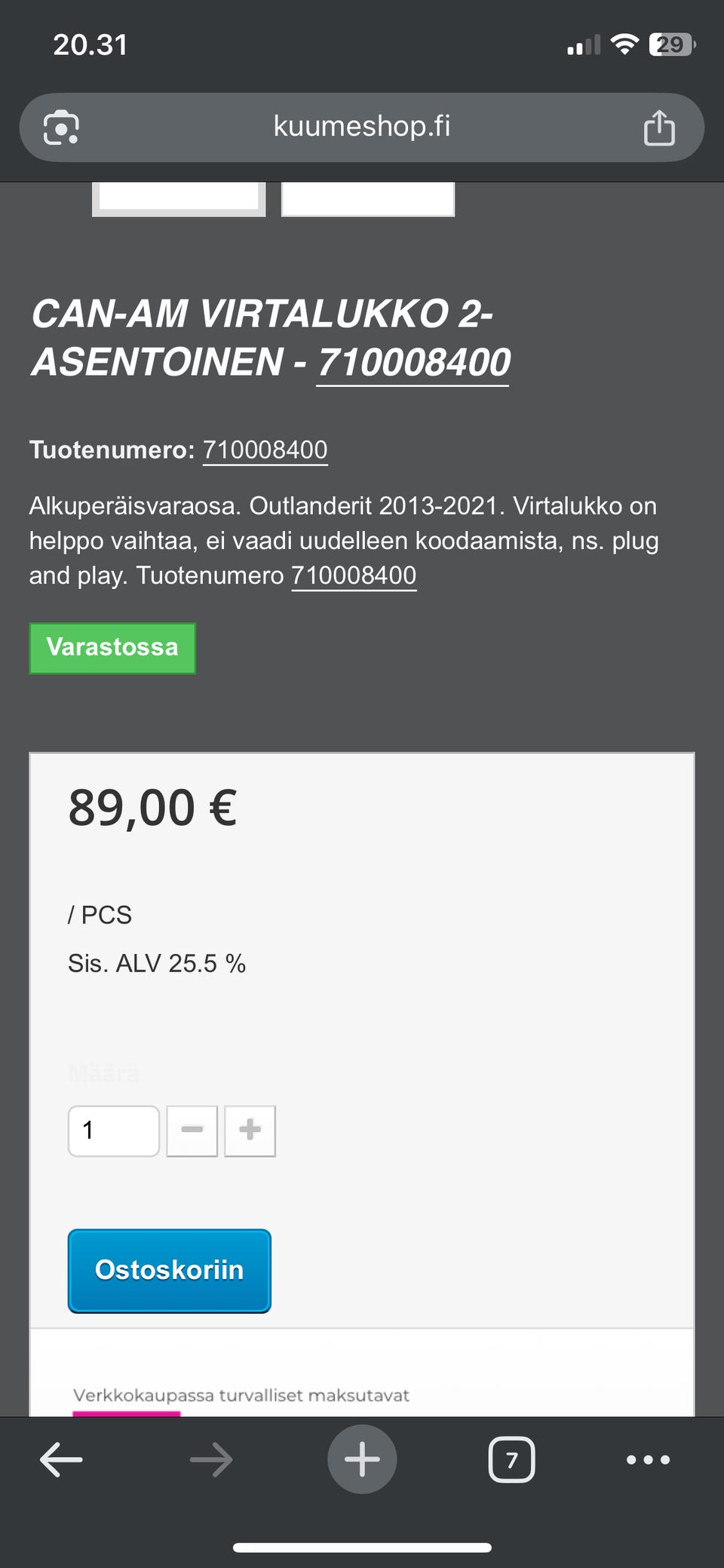Open the Tuotenumero 710008400 link
Image resolution: width=724 pixels, height=1568 pixels.
click(x=265, y=450)
